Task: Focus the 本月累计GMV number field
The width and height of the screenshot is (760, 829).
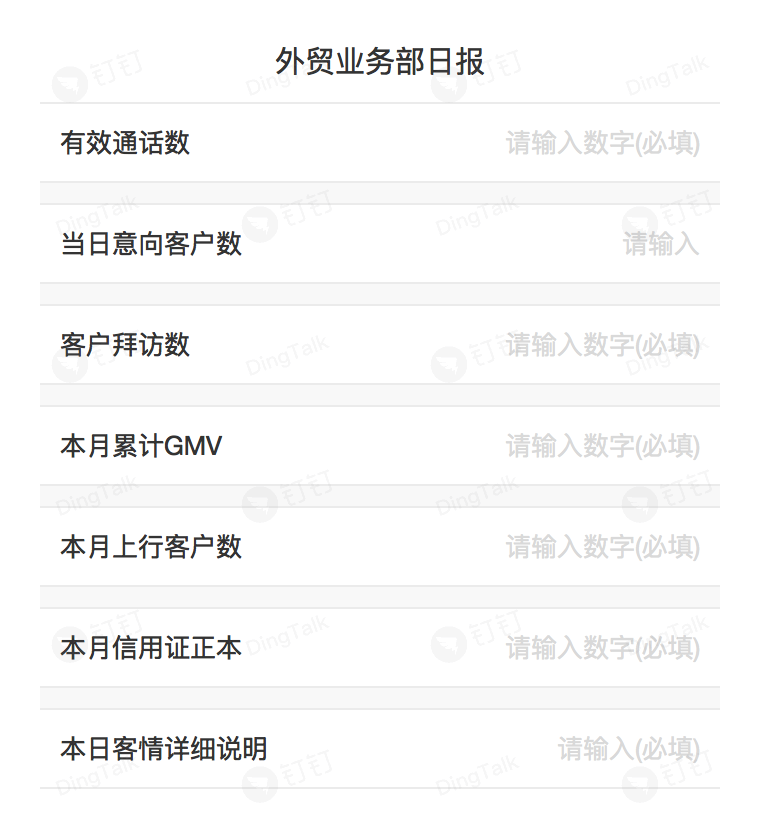Action: coord(602,446)
